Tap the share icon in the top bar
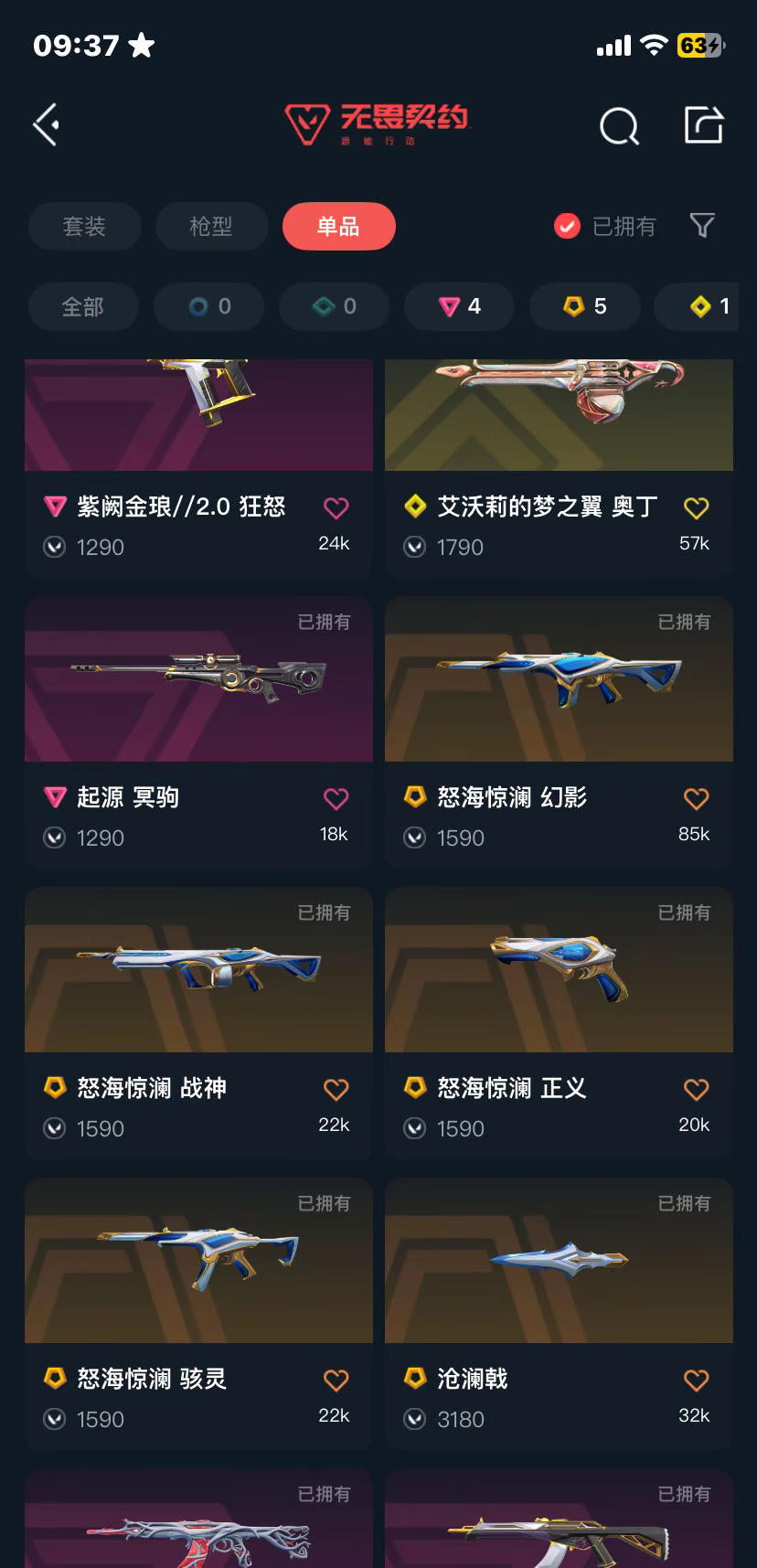The image size is (757, 1568). (704, 125)
